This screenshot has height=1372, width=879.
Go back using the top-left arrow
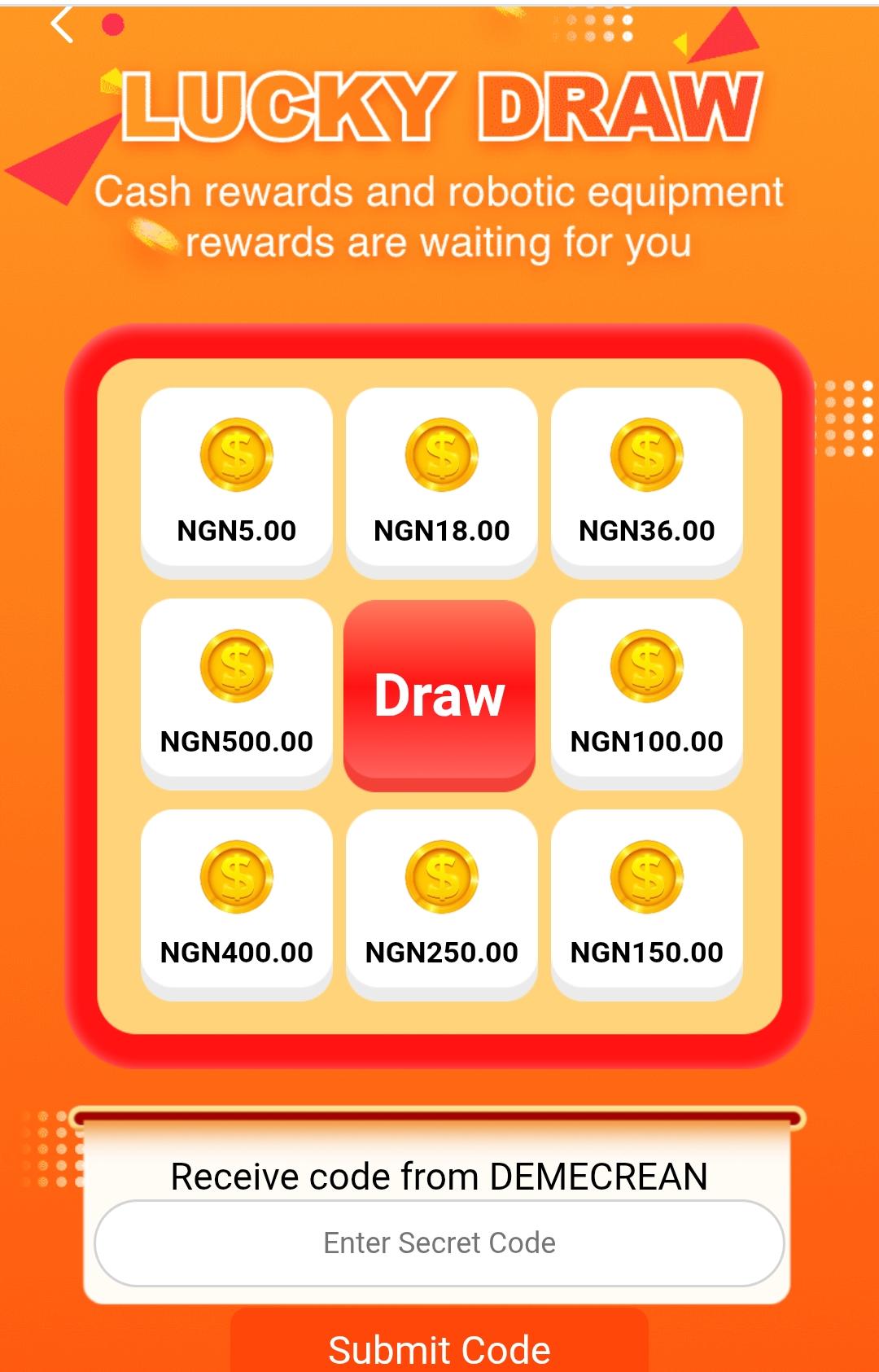pos(62,24)
